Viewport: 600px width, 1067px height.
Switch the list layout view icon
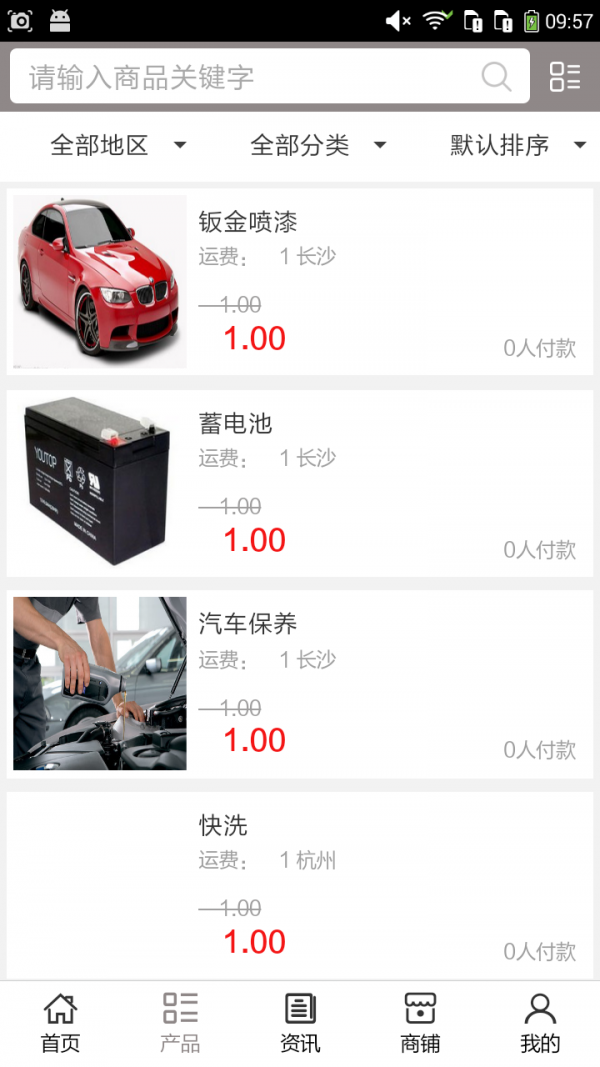point(565,77)
